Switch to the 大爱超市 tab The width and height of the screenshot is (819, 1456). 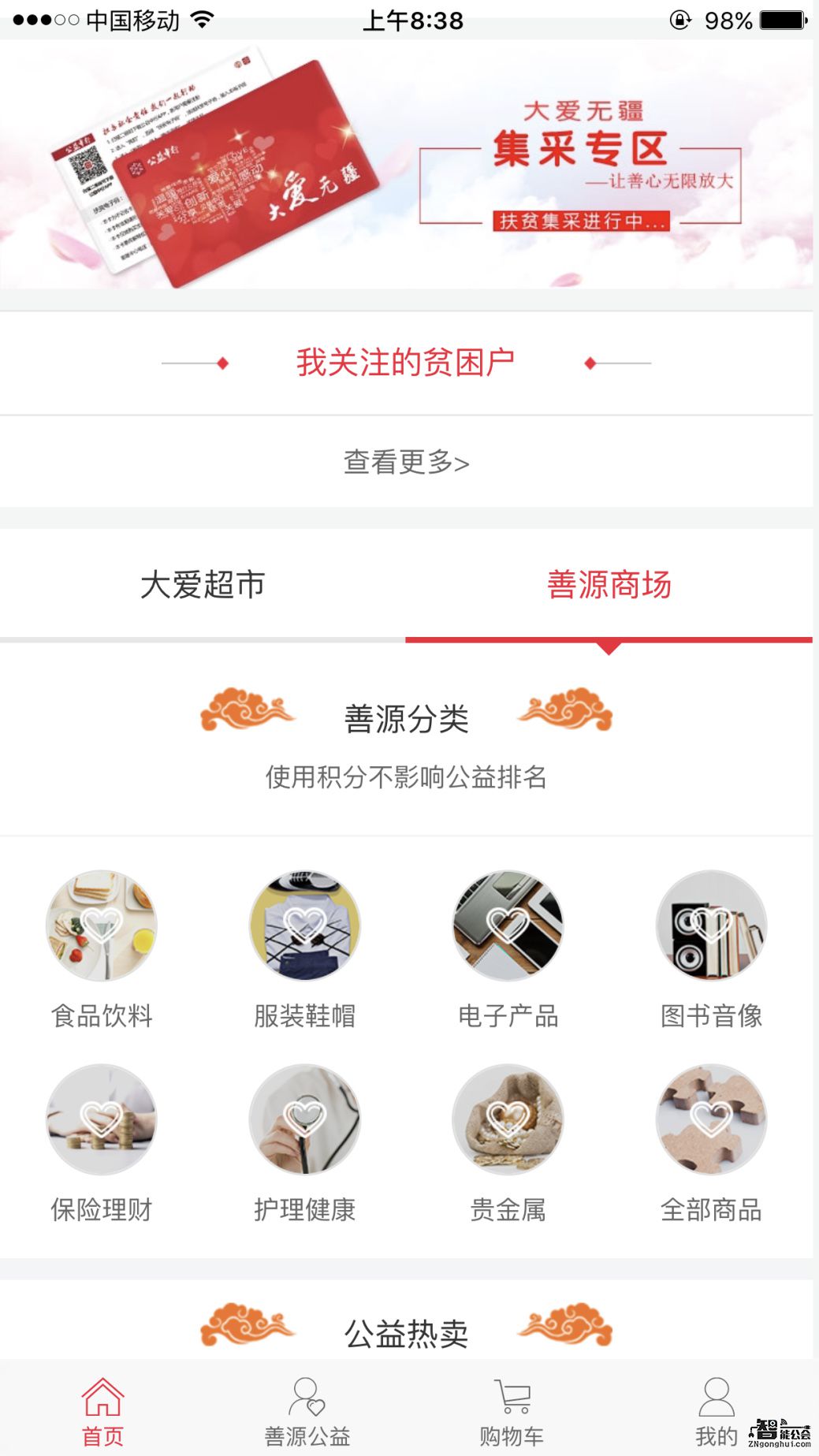pyautogui.click(x=203, y=586)
